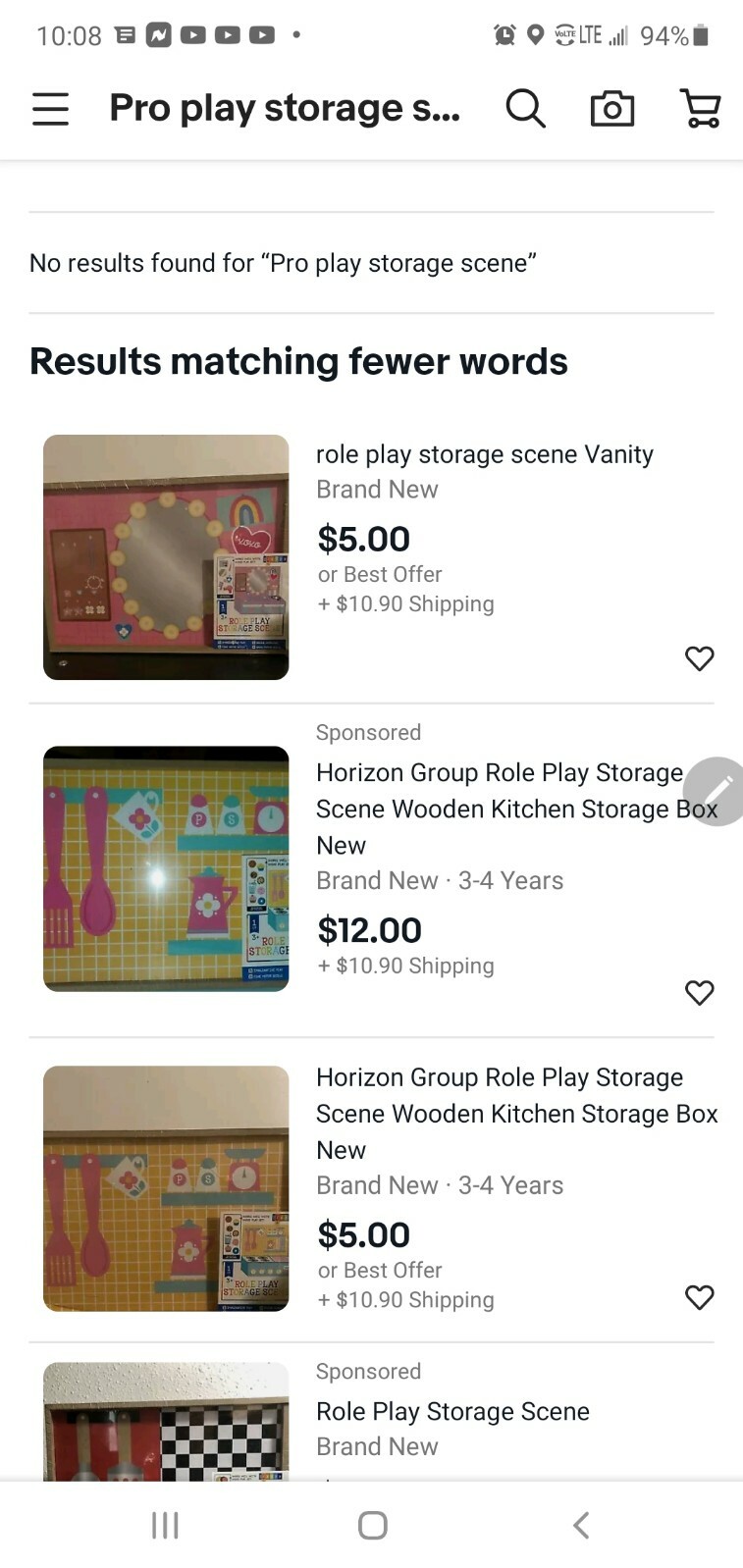Open the hamburger navigation menu

click(50, 108)
